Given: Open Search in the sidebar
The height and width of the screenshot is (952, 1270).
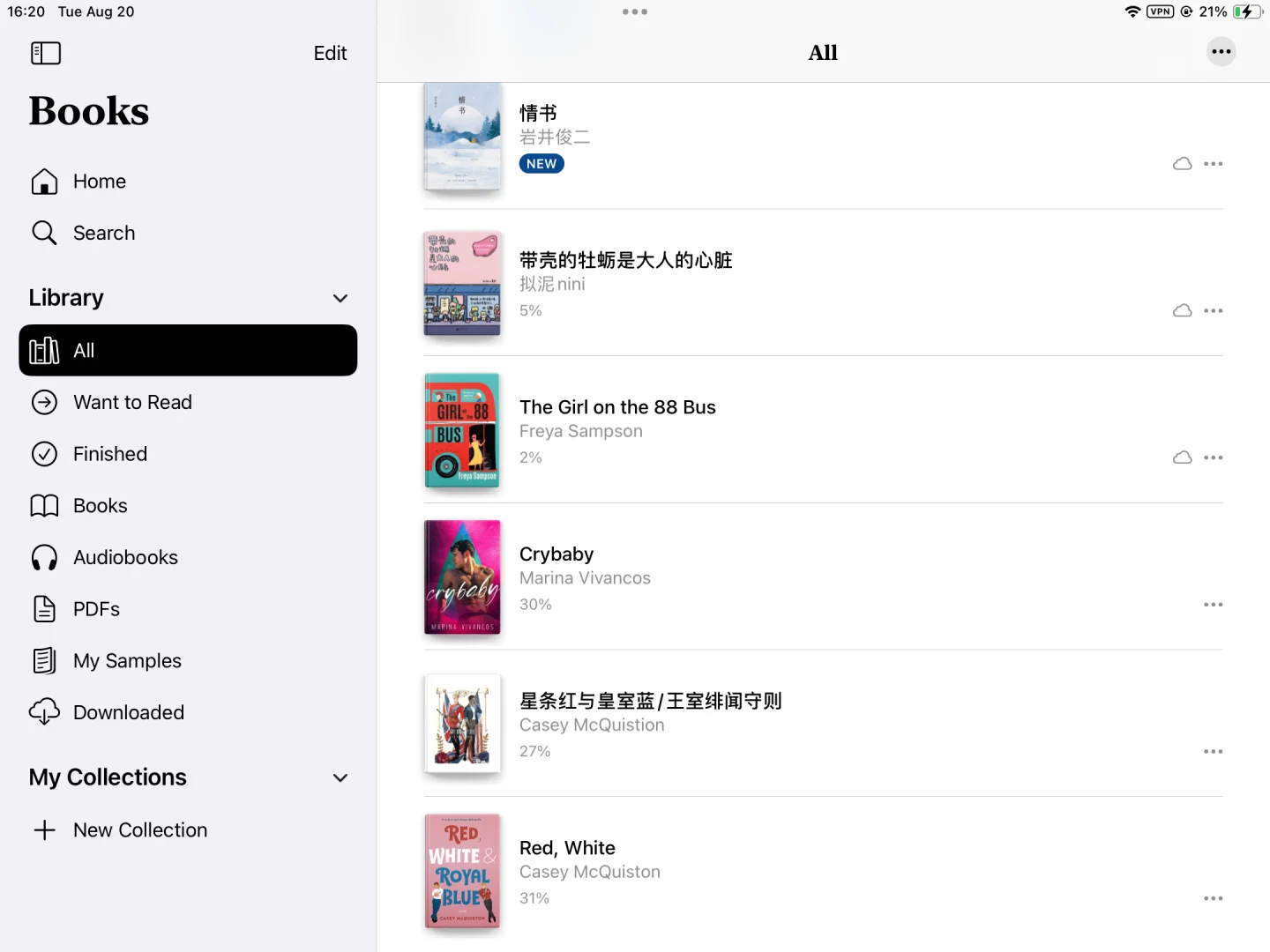Looking at the screenshot, I should click(x=103, y=234).
